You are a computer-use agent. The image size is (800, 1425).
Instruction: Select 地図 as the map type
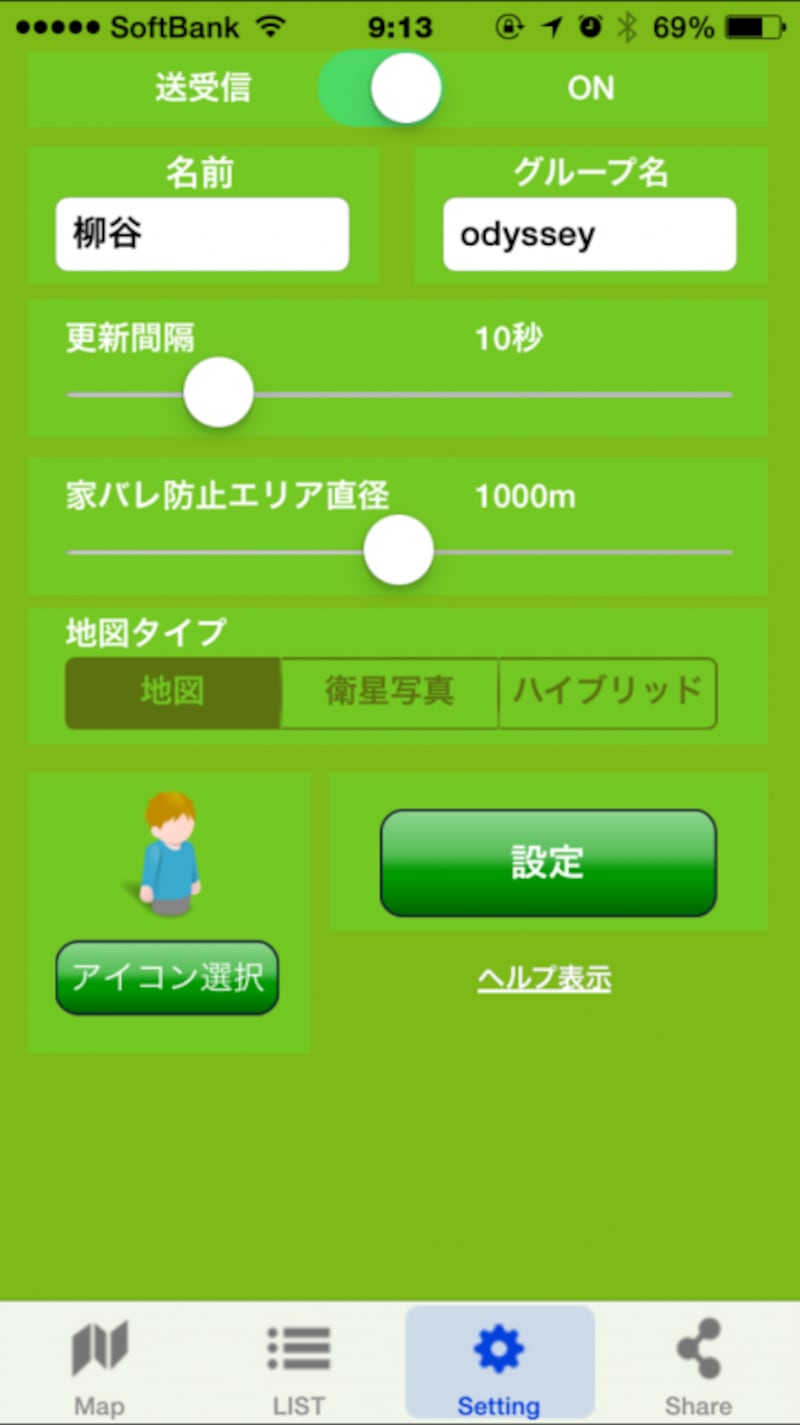[x=171, y=694]
